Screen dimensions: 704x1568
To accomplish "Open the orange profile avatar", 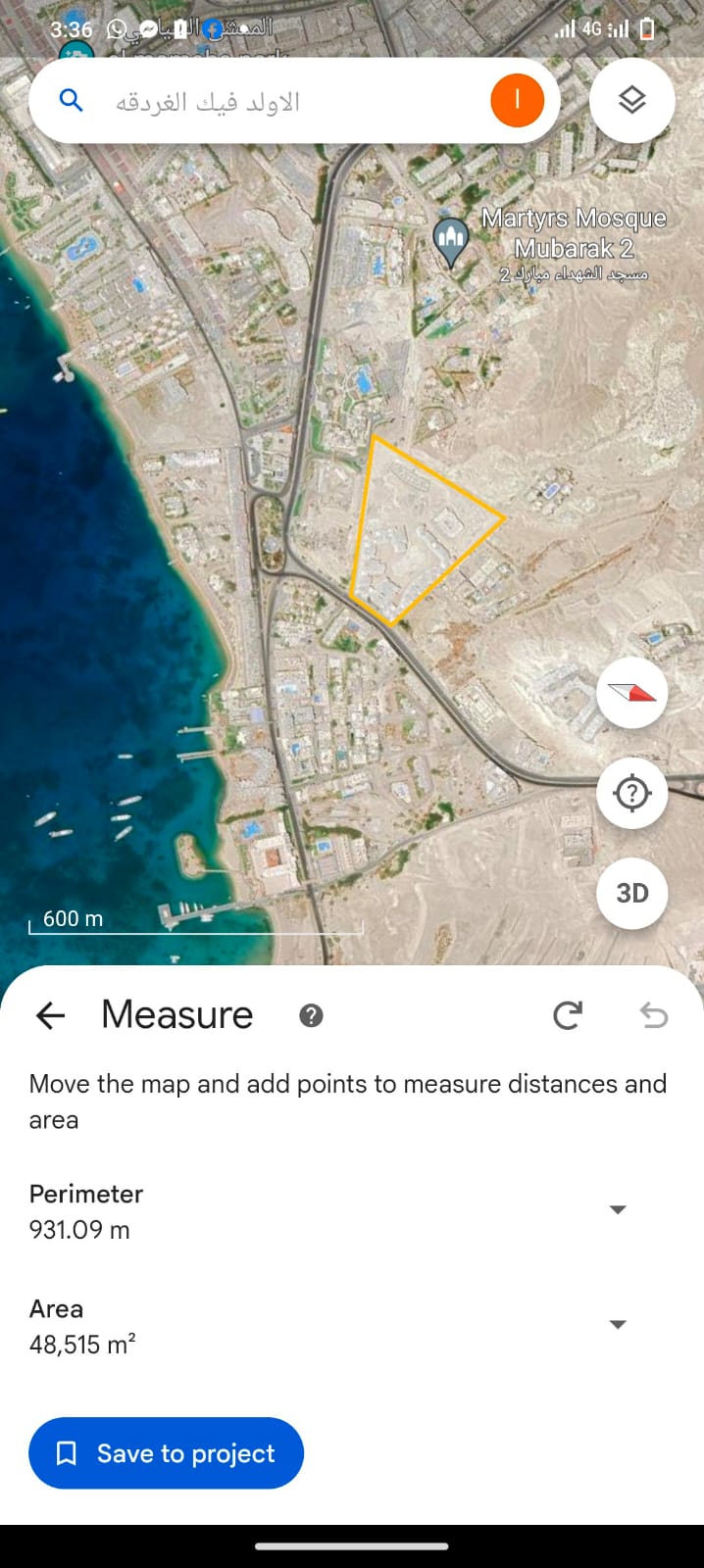I will point(517,101).
